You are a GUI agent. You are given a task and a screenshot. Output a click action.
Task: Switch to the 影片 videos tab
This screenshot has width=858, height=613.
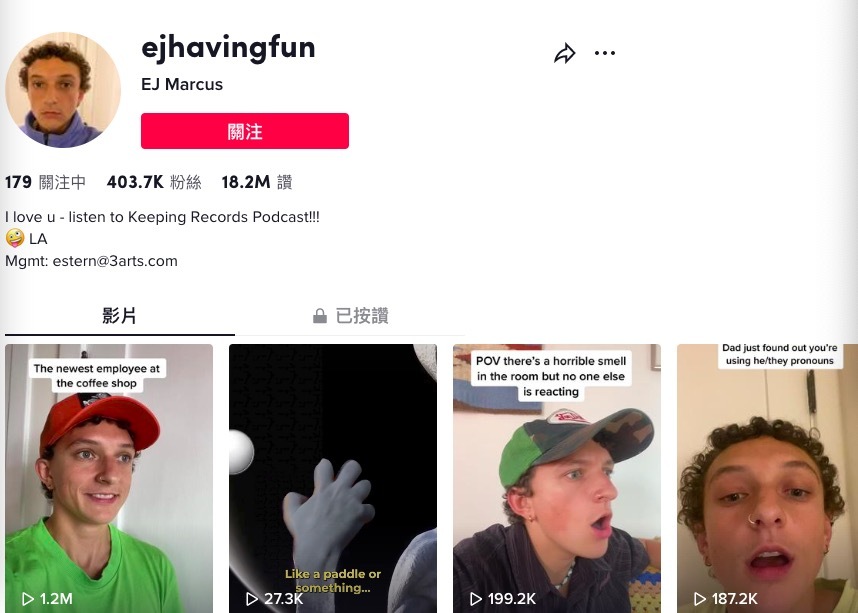(x=119, y=316)
